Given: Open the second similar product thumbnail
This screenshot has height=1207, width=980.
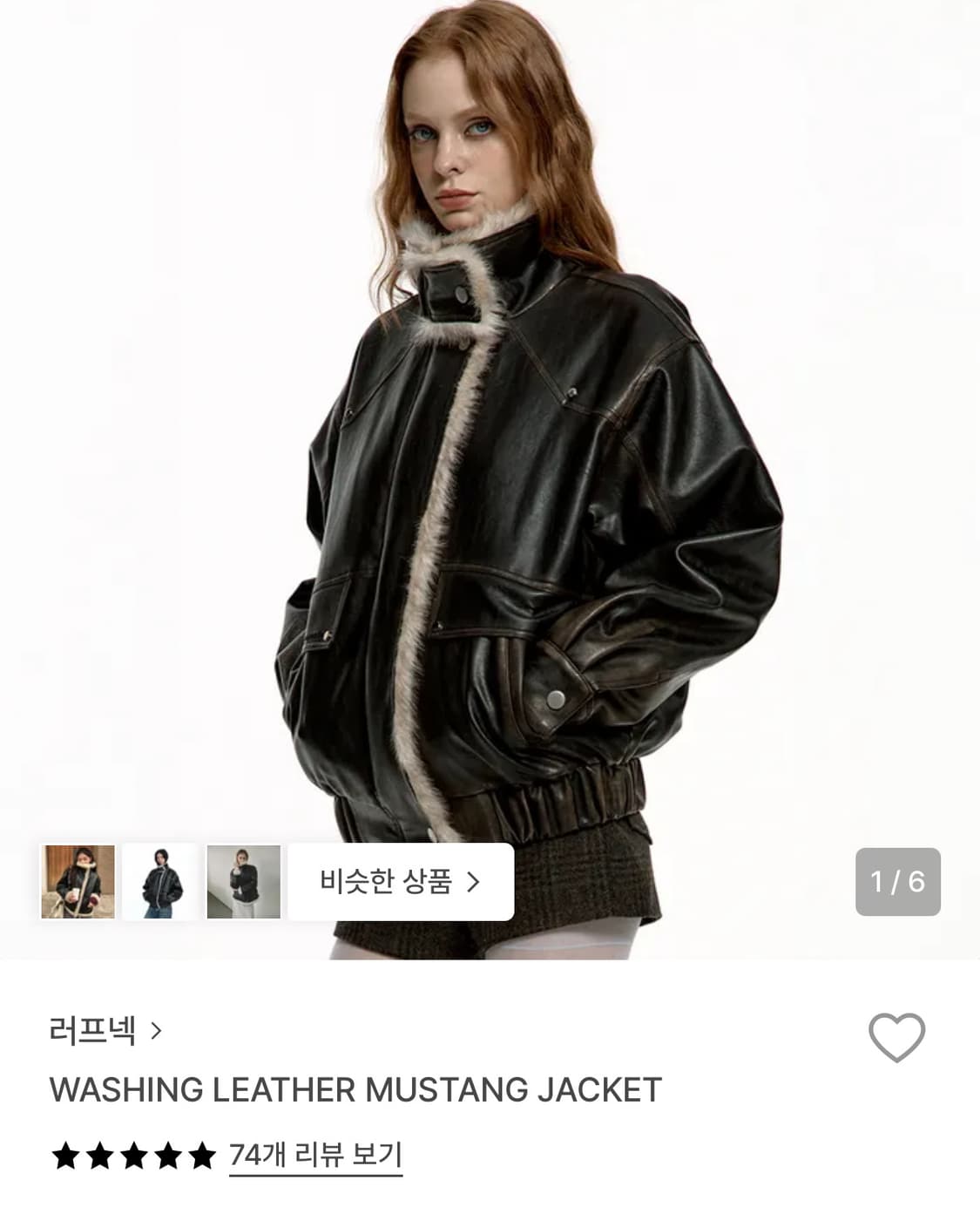Looking at the screenshot, I should (159, 884).
